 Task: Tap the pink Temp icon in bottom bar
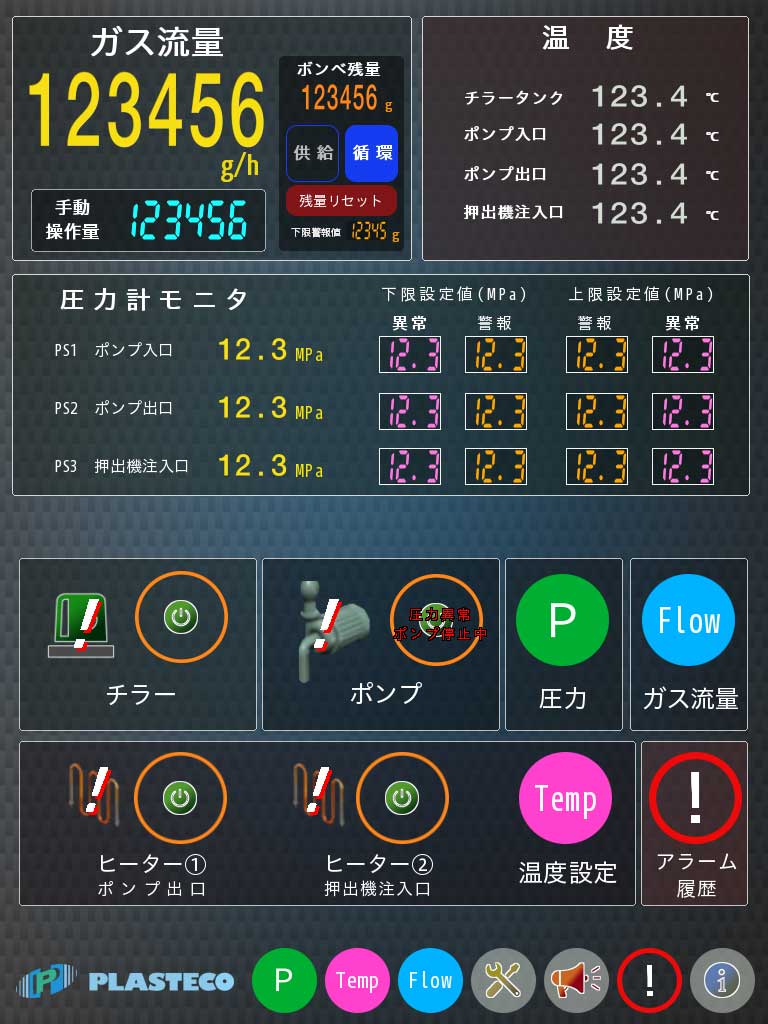pos(357,980)
